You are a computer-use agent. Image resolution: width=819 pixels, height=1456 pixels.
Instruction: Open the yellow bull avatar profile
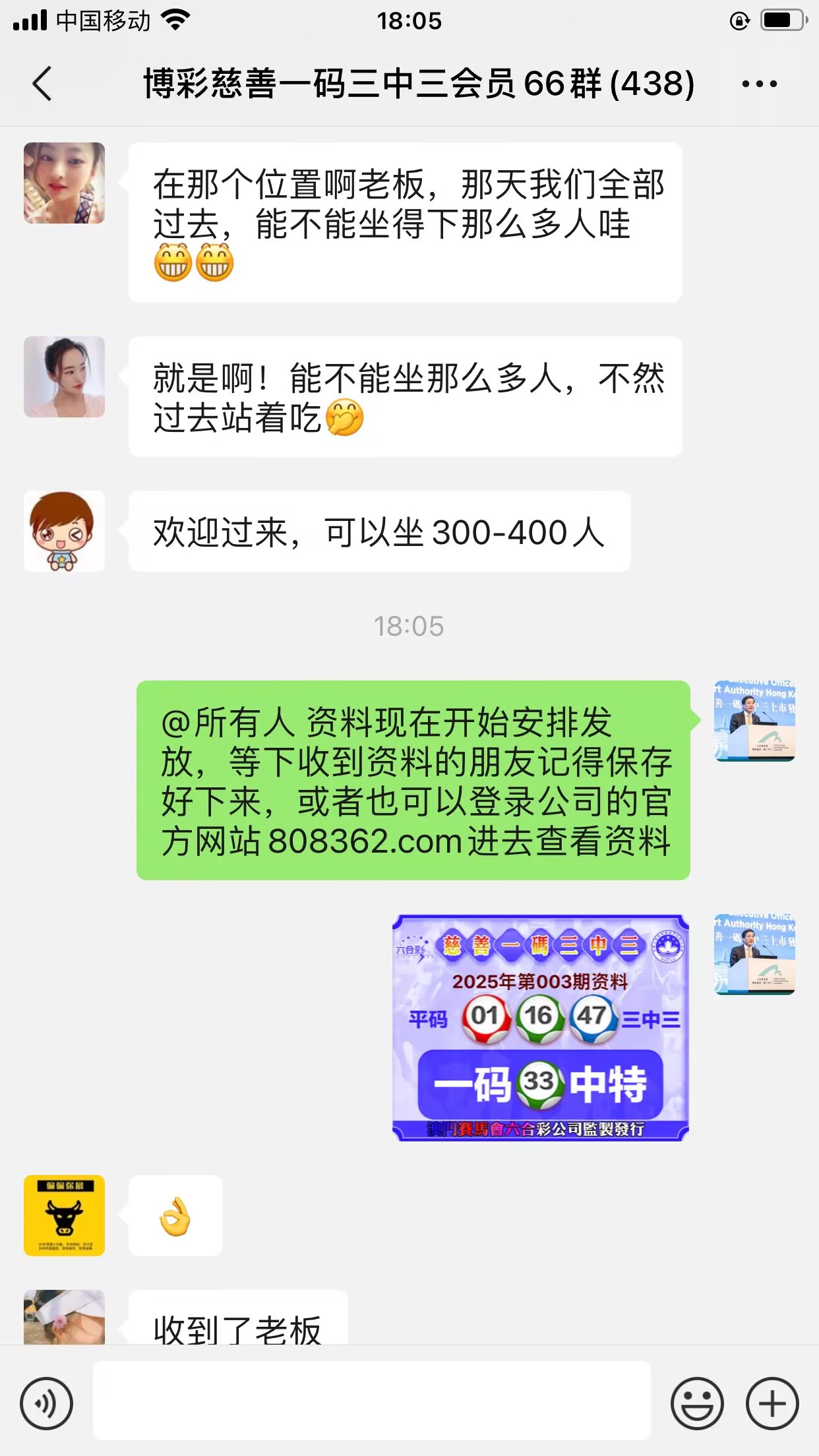[64, 1215]
